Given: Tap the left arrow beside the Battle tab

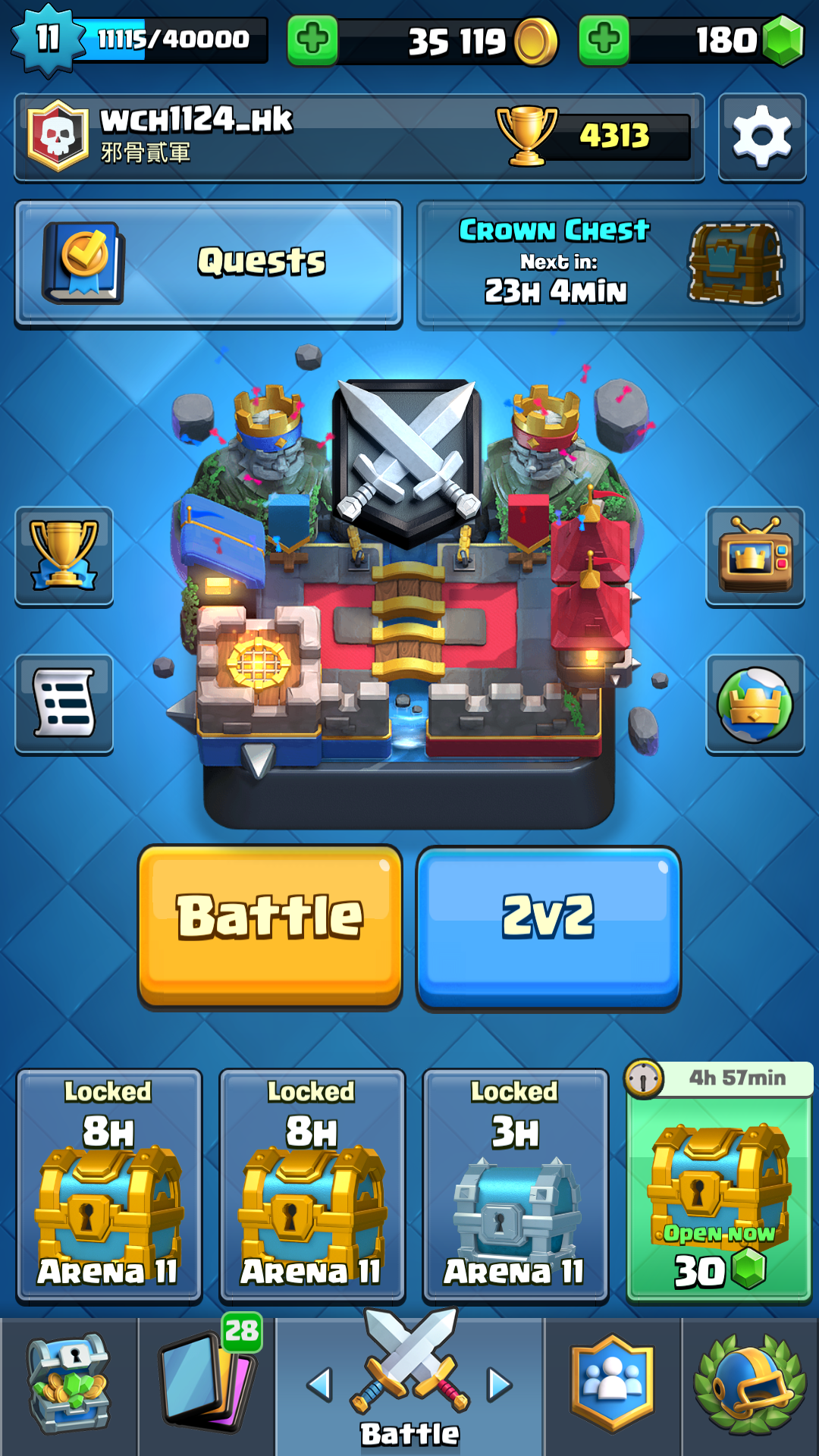Looking at the screenshot, I should click(320, 1385).
